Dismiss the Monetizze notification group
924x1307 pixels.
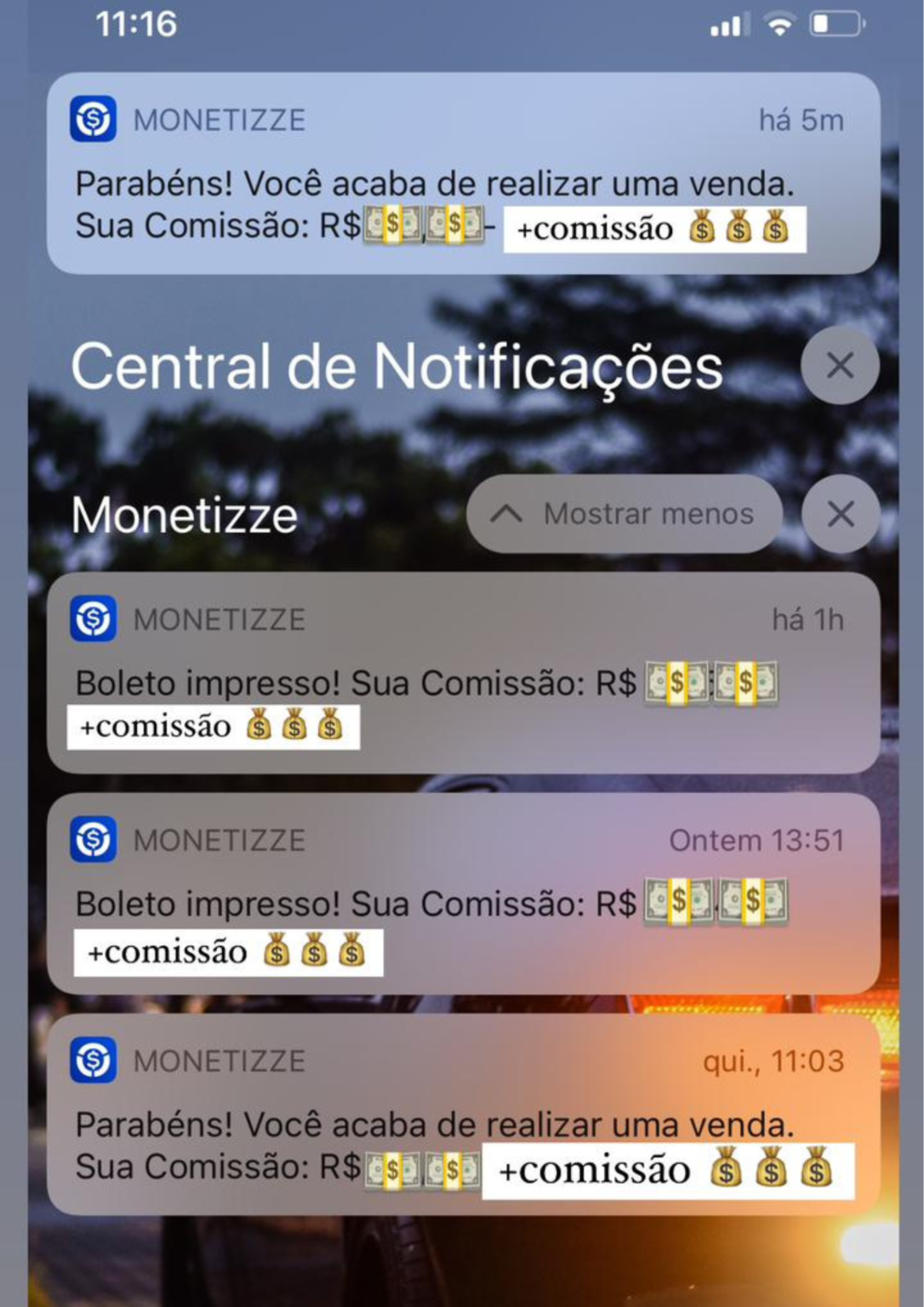841,514
